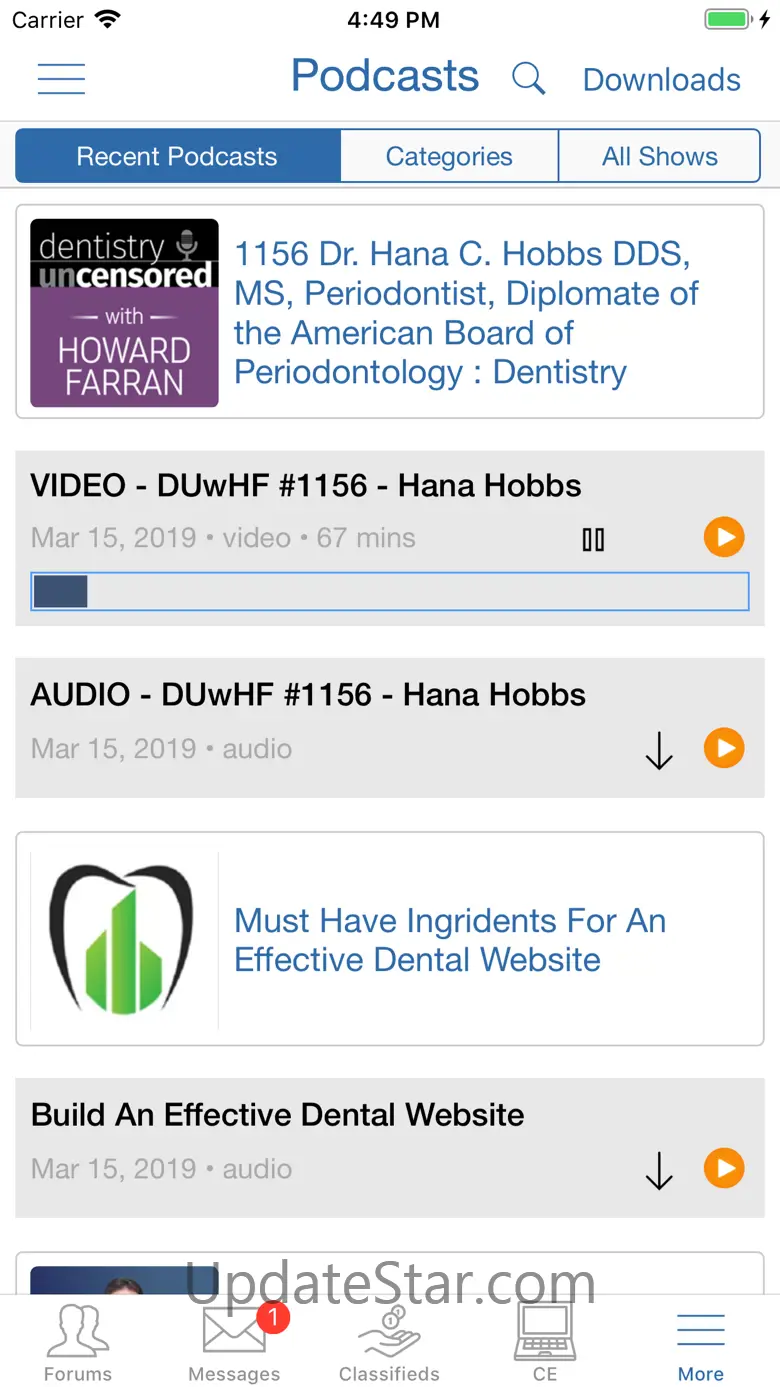Switch to the All Shows tab

click(x=659, y=157)
